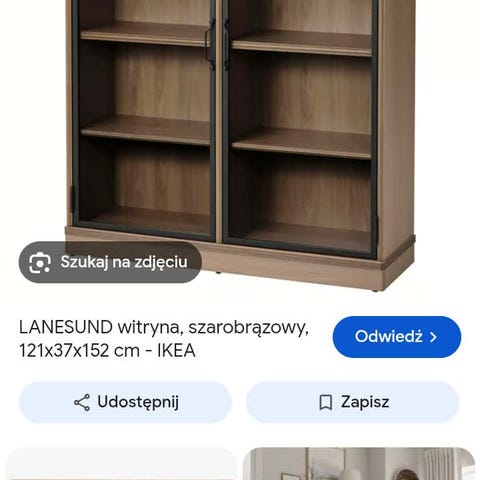Viewport: 480px width, 480px height.
Task: Visit the IKEA page via Odwiedź
Action: click(397, 337)
